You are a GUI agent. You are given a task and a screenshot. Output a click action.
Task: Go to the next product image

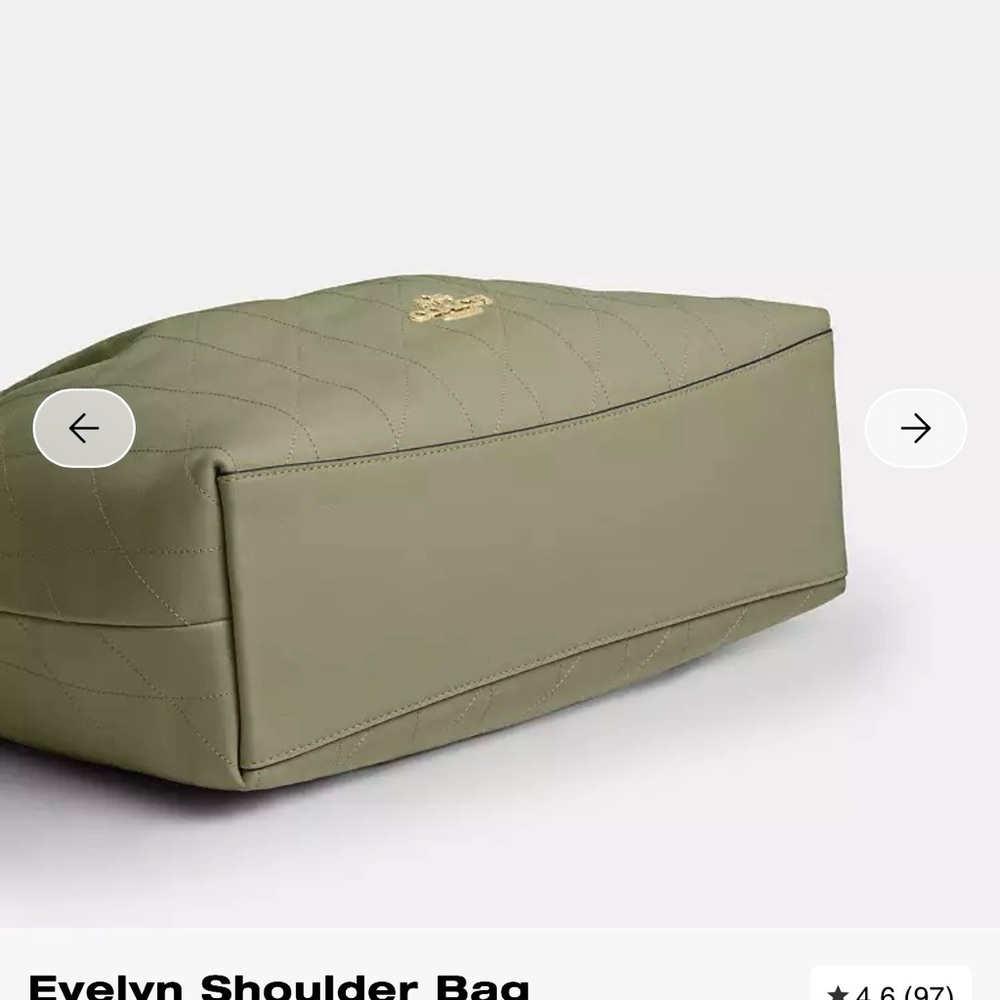915,429
